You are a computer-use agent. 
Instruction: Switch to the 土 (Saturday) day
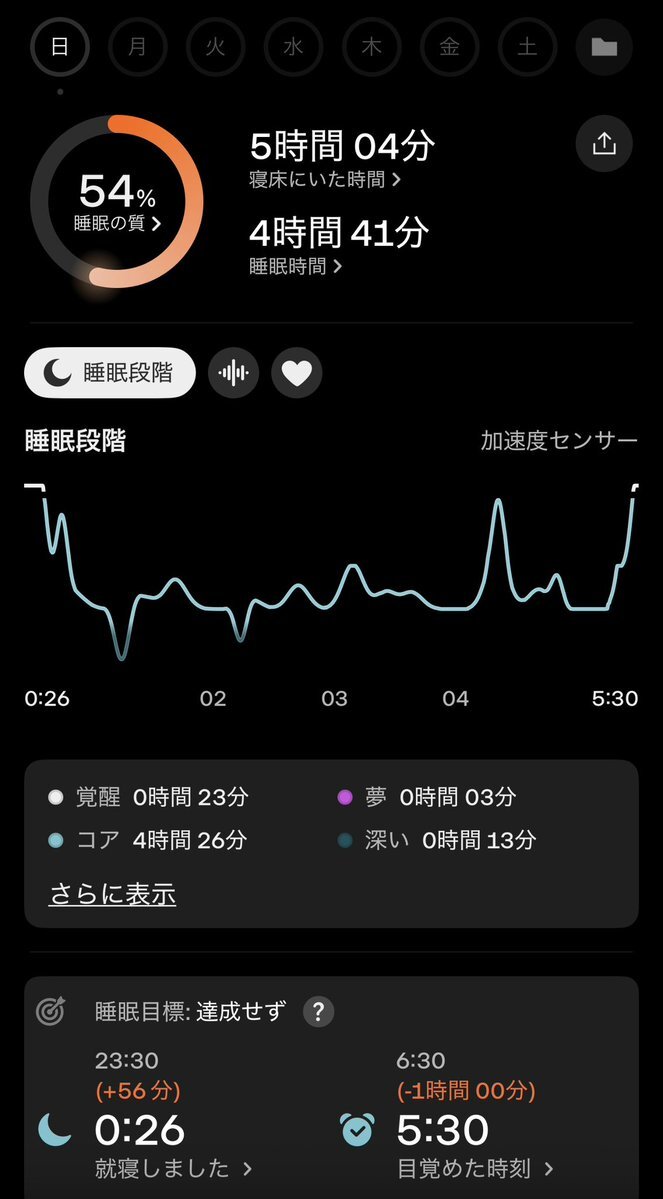(527, 47)
